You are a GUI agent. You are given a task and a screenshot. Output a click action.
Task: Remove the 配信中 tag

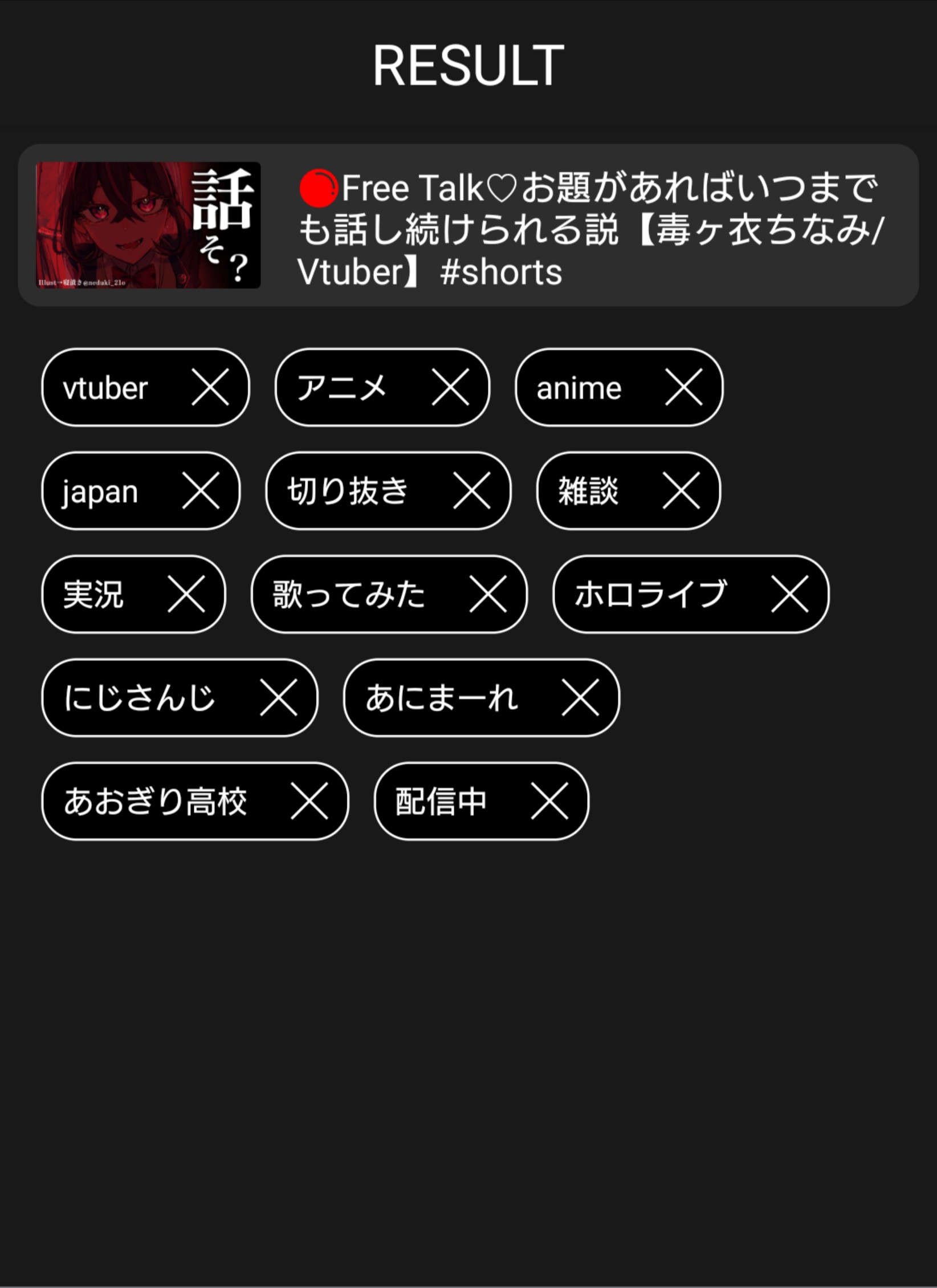coord(549,801)
